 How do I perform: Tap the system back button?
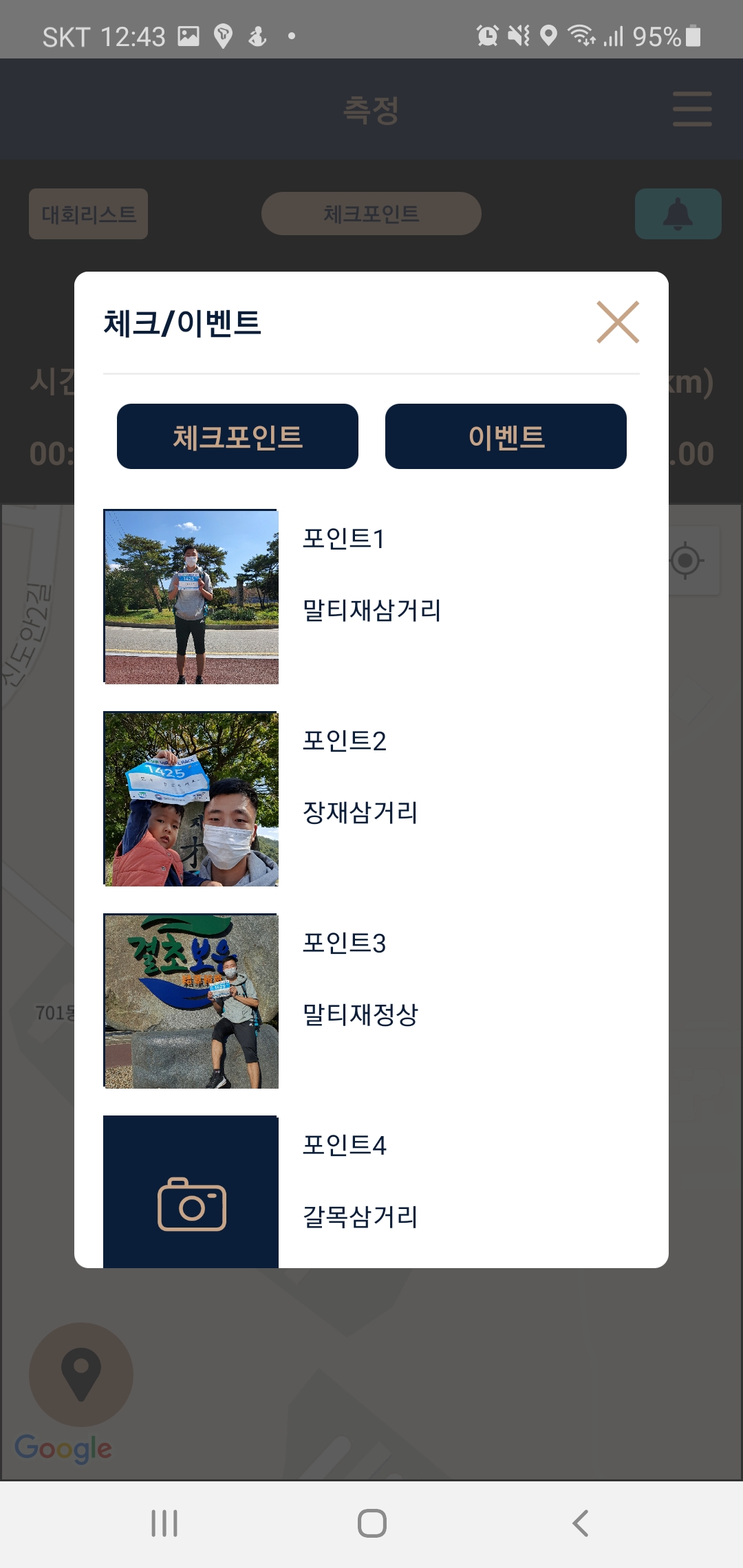click(580, 1523)
